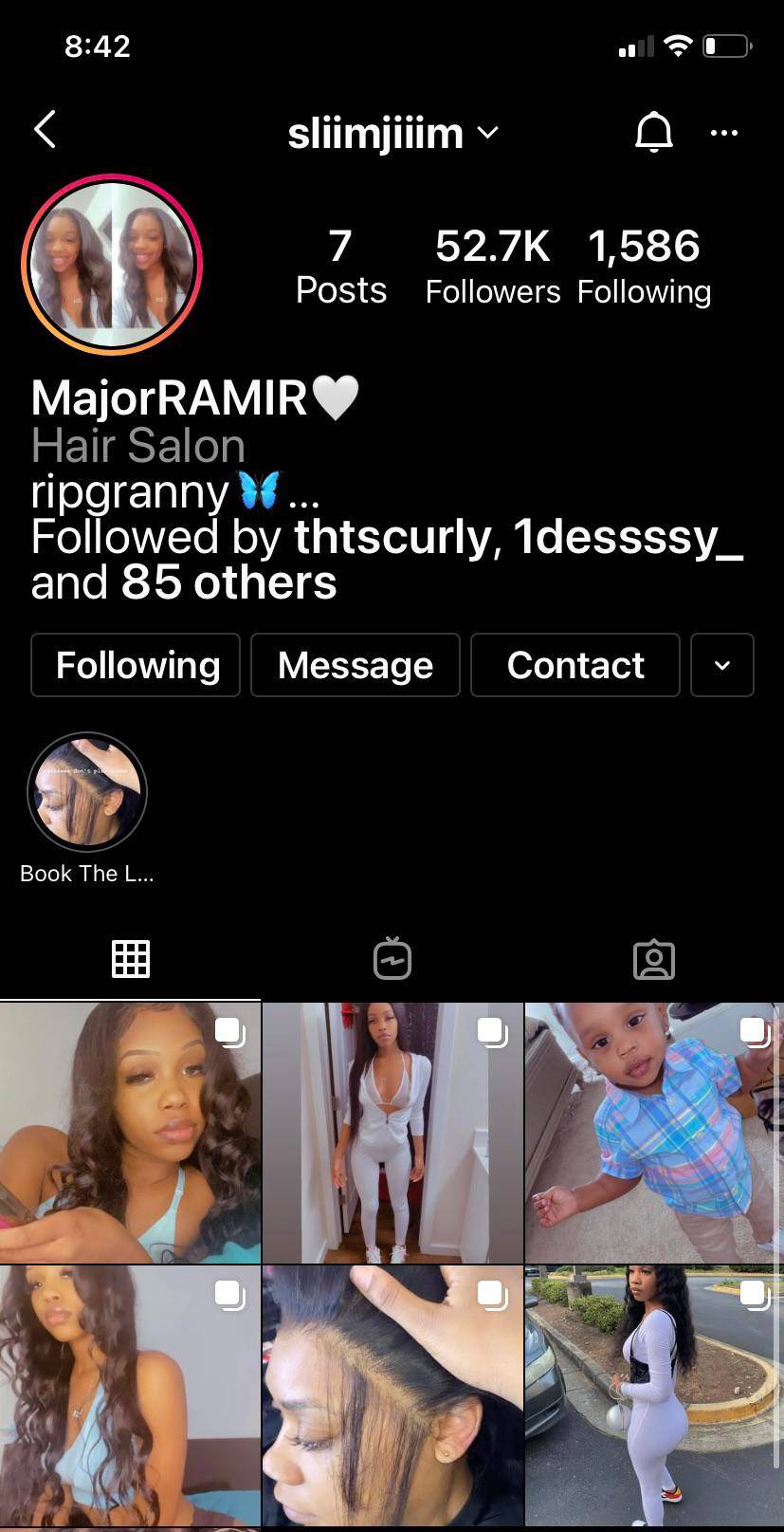
Task: View the 1,586 following list
Action: click(644, 267)
